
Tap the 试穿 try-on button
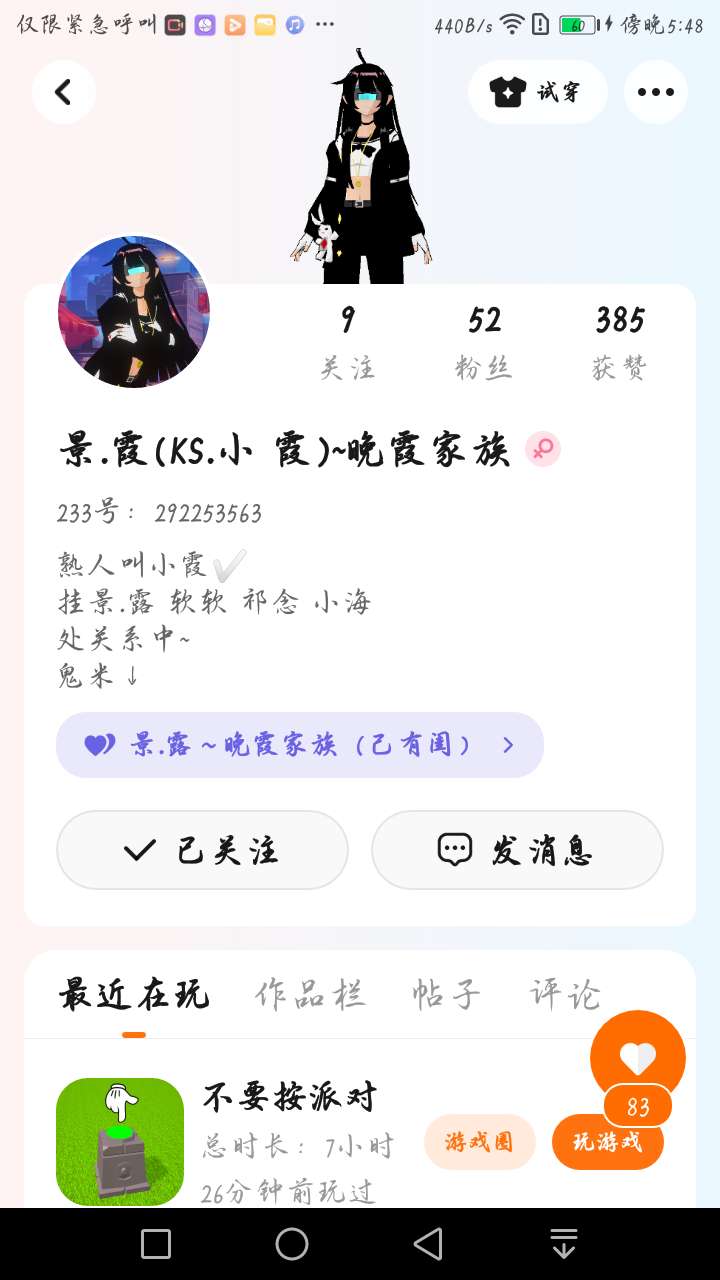point(537,92)
